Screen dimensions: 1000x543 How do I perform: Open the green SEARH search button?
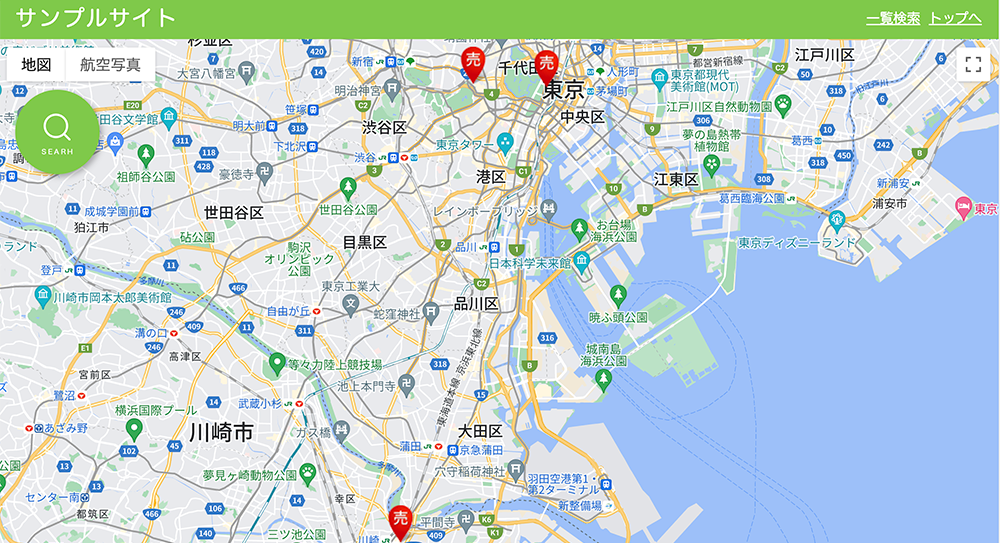(x=57, y=131)
